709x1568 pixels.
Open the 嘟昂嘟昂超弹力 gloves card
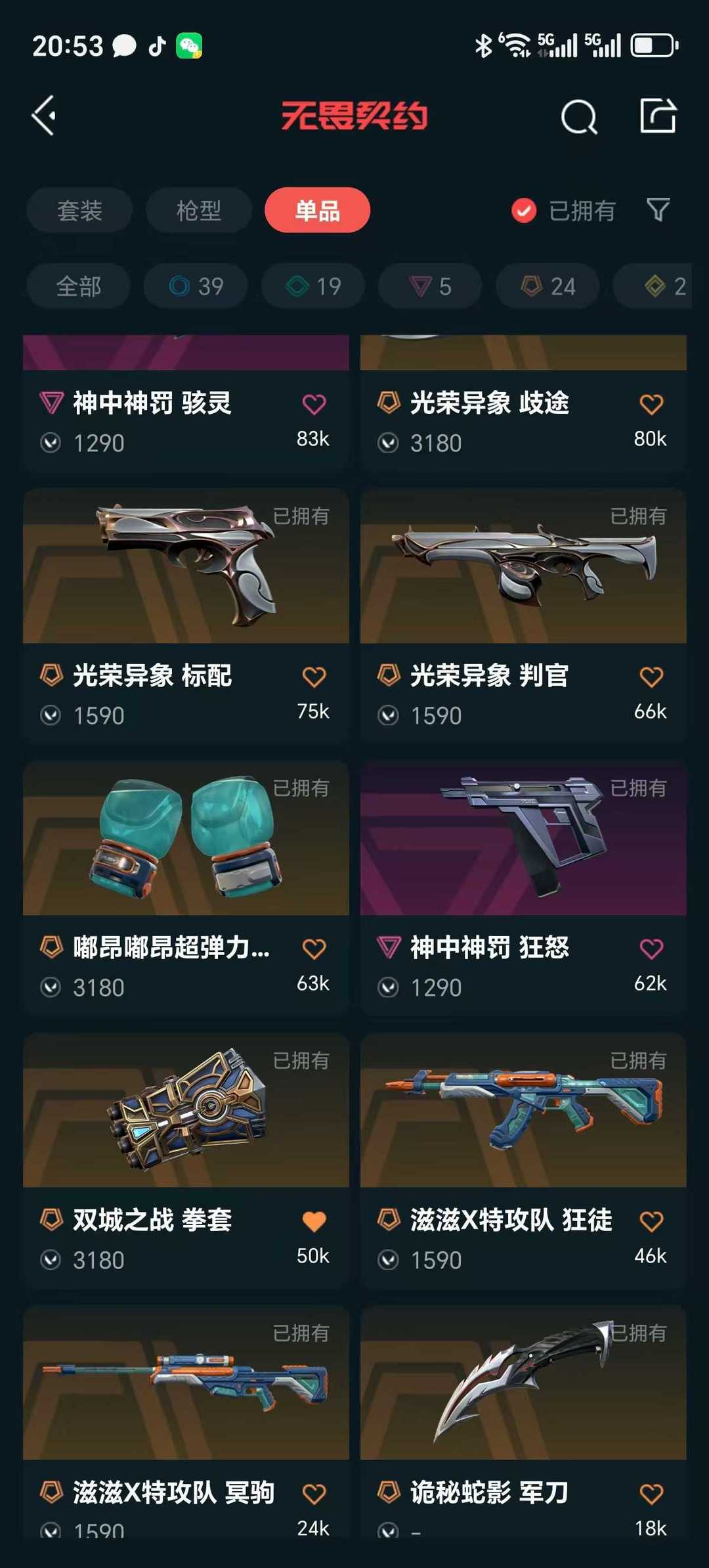186,888
